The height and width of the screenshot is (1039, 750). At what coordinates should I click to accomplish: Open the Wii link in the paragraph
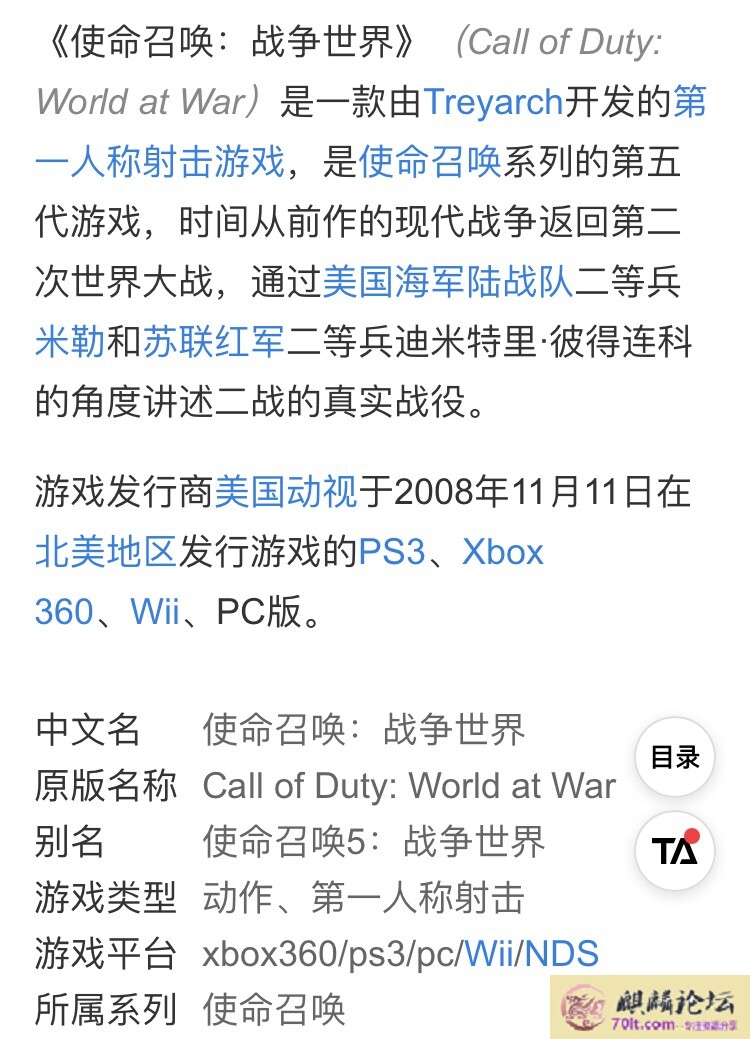155,612
